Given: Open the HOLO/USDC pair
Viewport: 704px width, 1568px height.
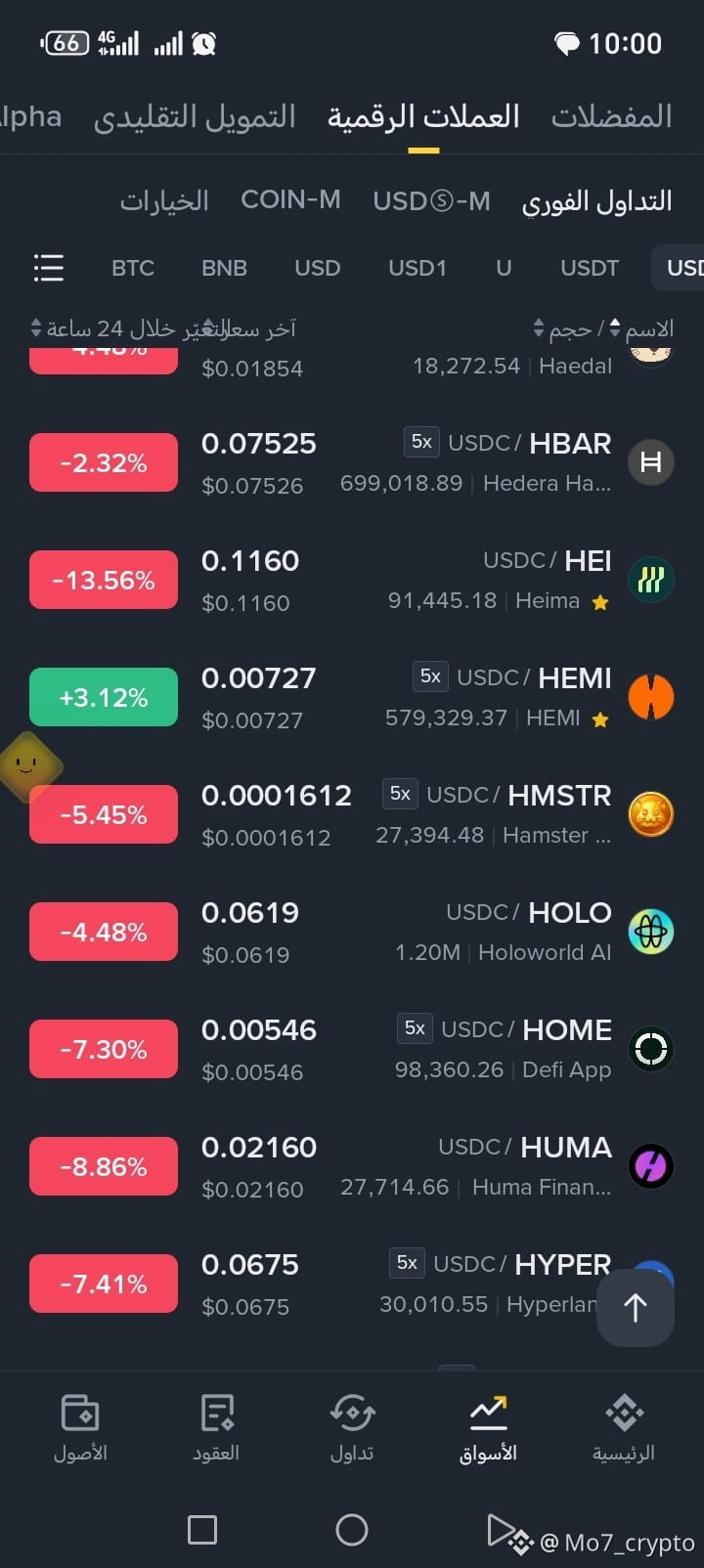Looking at the screenshot, I should pos(352,933).
